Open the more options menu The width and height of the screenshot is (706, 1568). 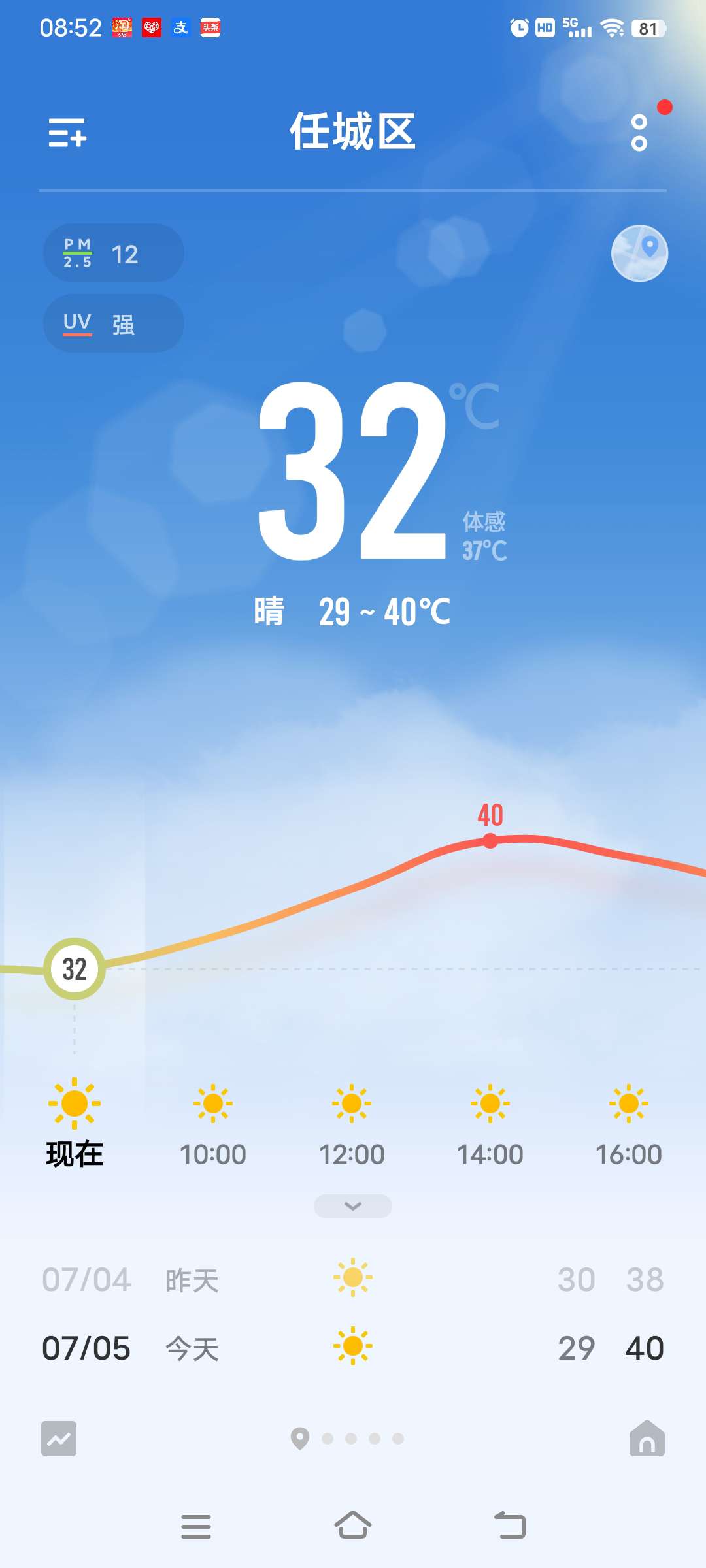[x=639, y=133]
